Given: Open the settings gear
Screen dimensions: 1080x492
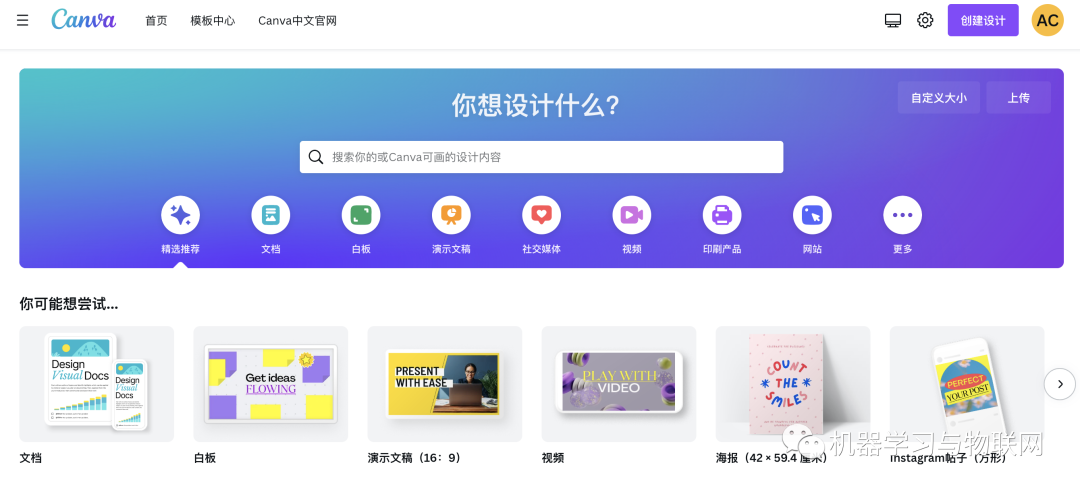Looking at the screenshot, I should [925, 20].
